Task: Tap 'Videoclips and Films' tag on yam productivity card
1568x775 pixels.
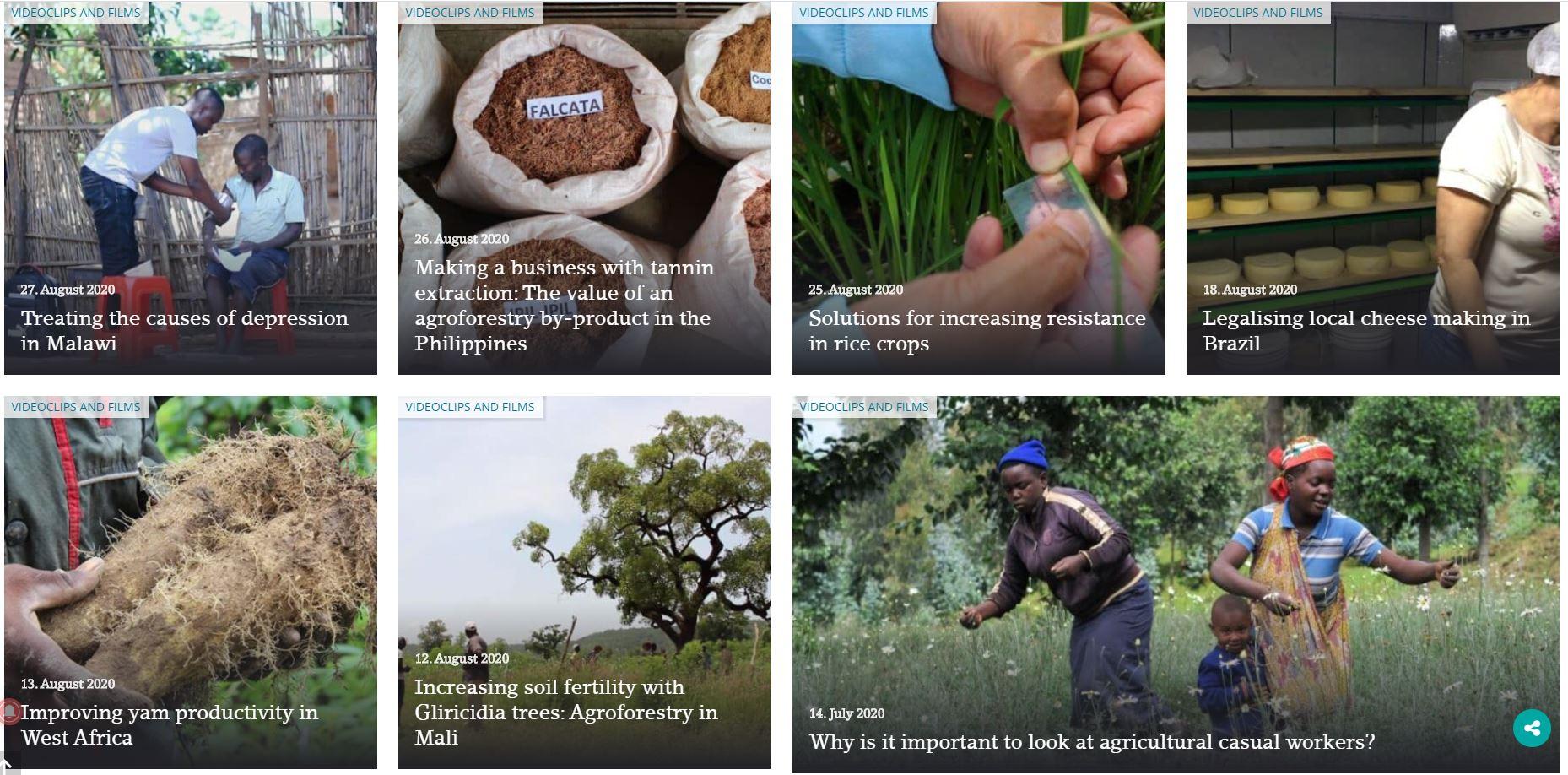Action: pyautogui.click(x=76, y=407)
